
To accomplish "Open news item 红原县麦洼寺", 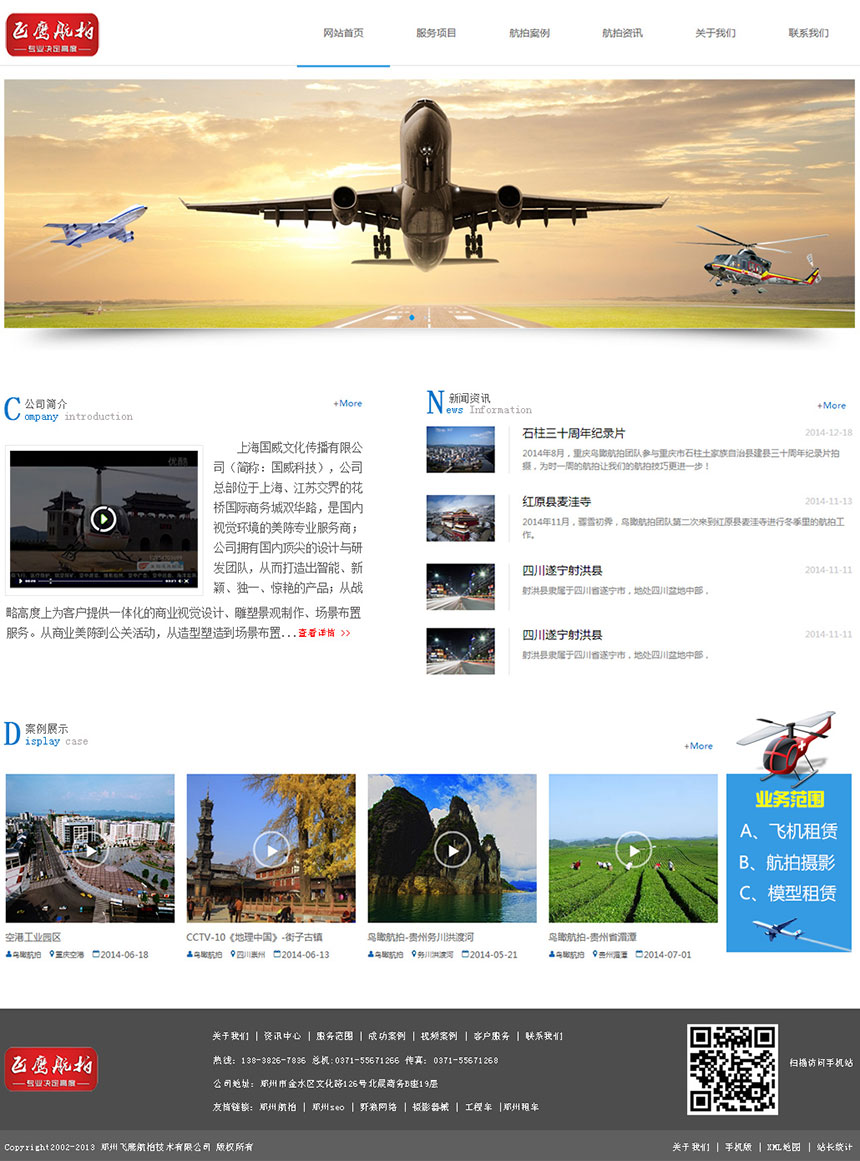I will tap(556, 501).
